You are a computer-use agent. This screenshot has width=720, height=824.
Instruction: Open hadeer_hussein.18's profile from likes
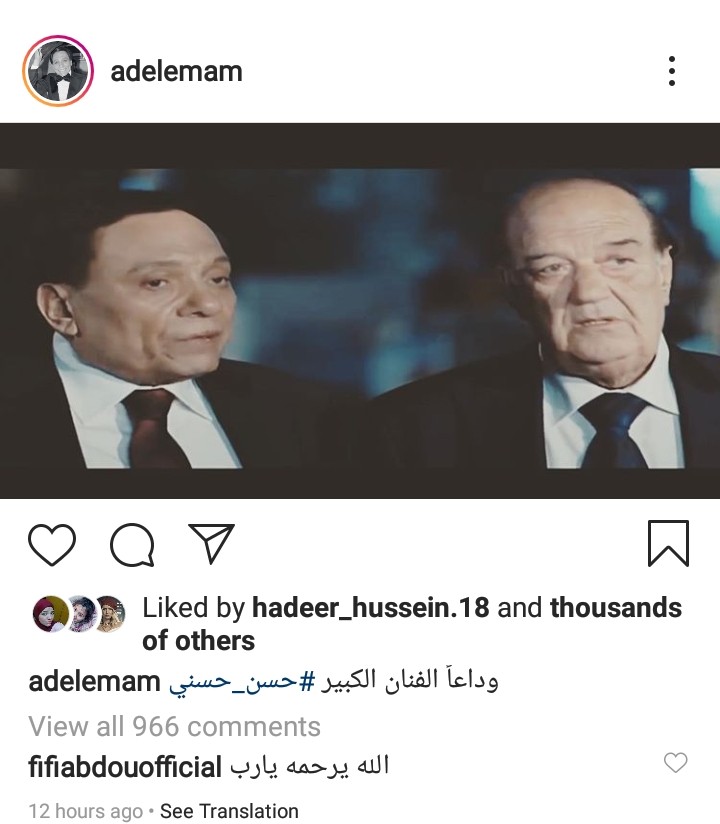click(x=370, y=608)
